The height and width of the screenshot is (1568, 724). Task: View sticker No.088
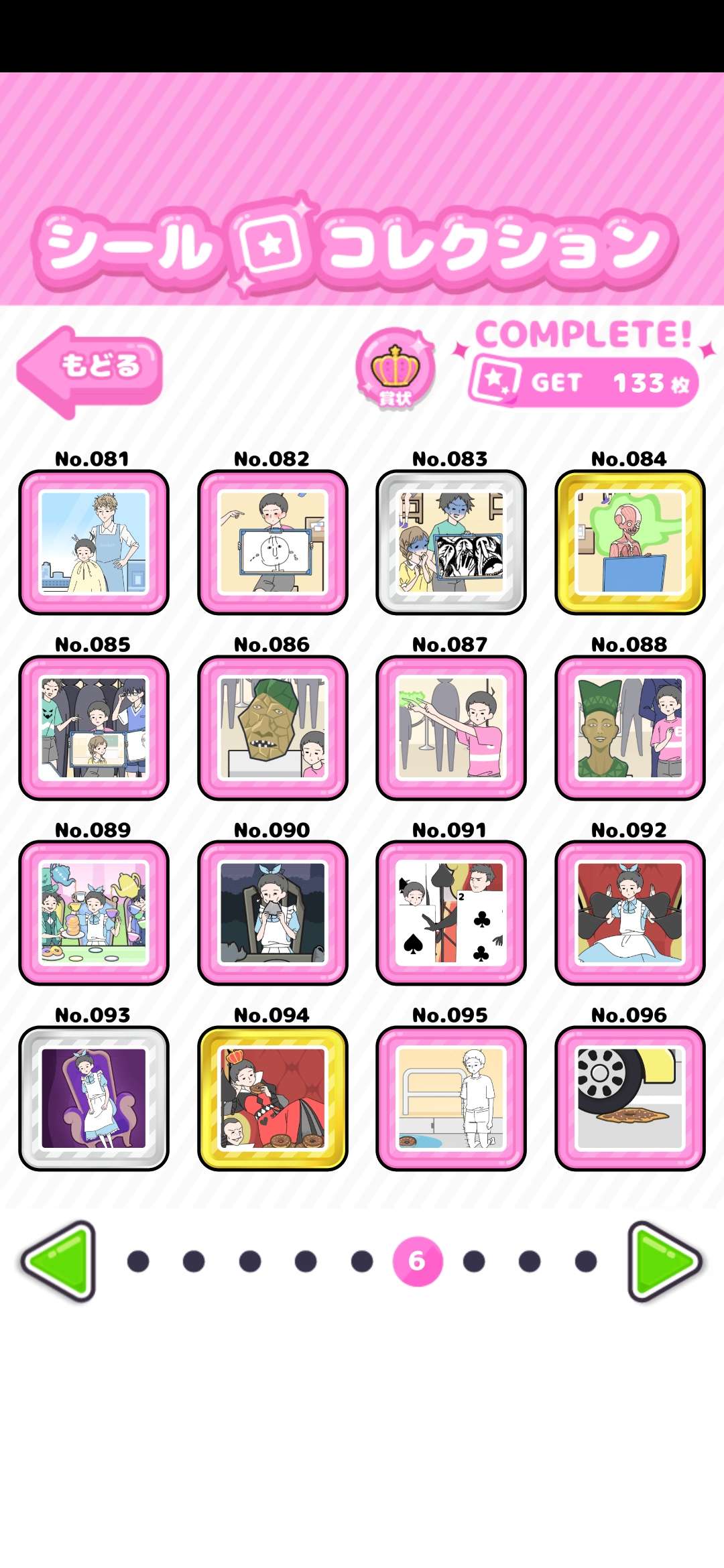click(630, 728)
